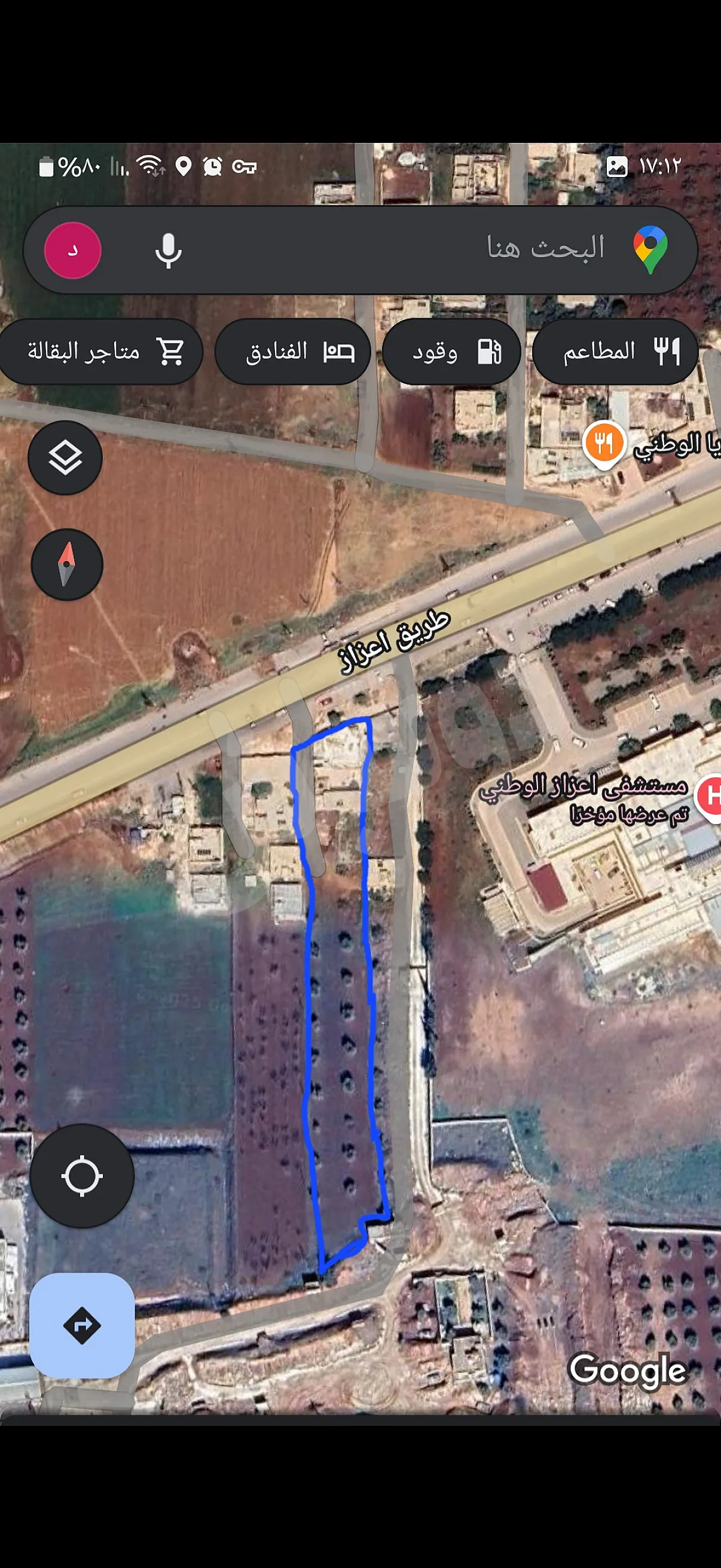Choose the "متاجر البقالة" grocery chip
The width and height of the screenshot is (721, 1568).
(x=100, y=351)
